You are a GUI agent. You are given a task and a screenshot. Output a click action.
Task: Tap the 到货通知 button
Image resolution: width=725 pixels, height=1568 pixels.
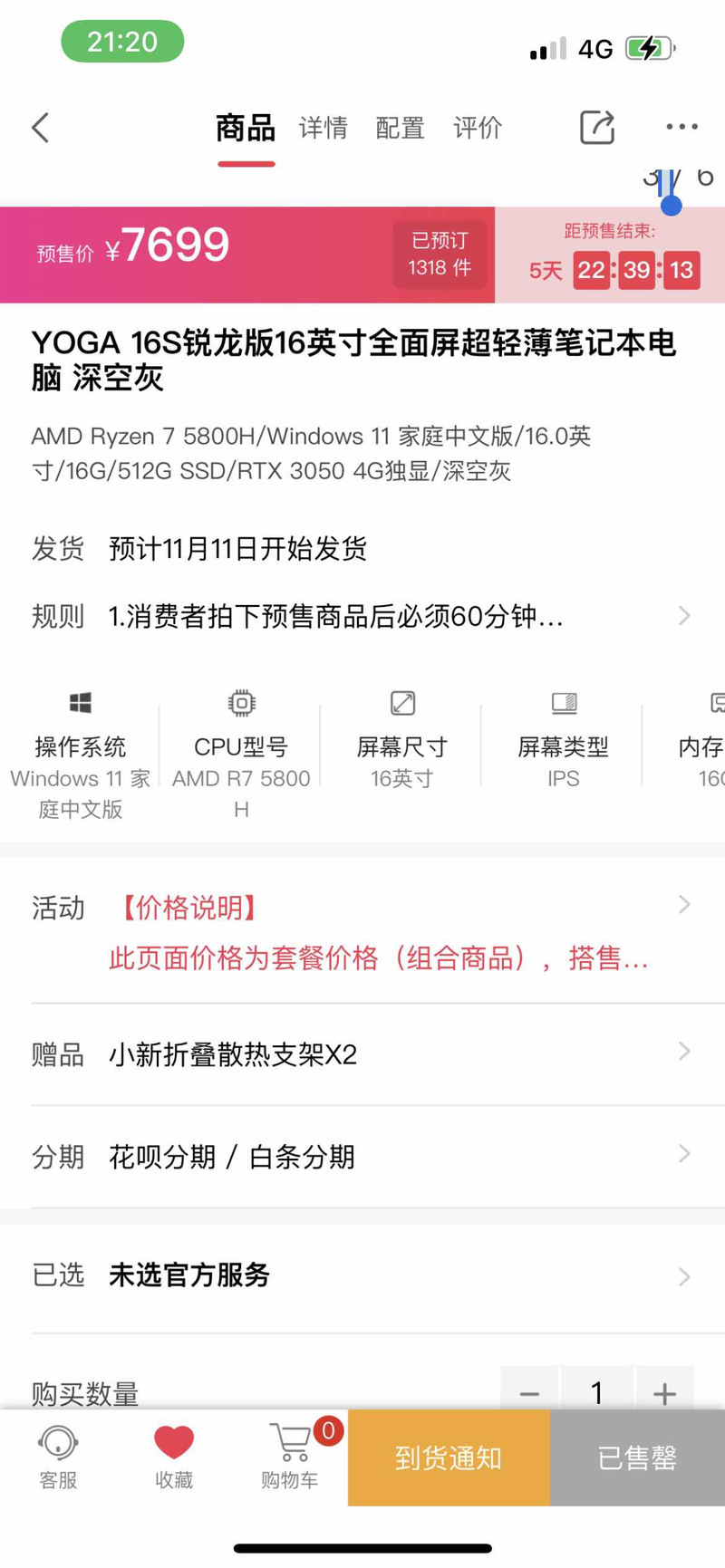tap(449, 1457)
